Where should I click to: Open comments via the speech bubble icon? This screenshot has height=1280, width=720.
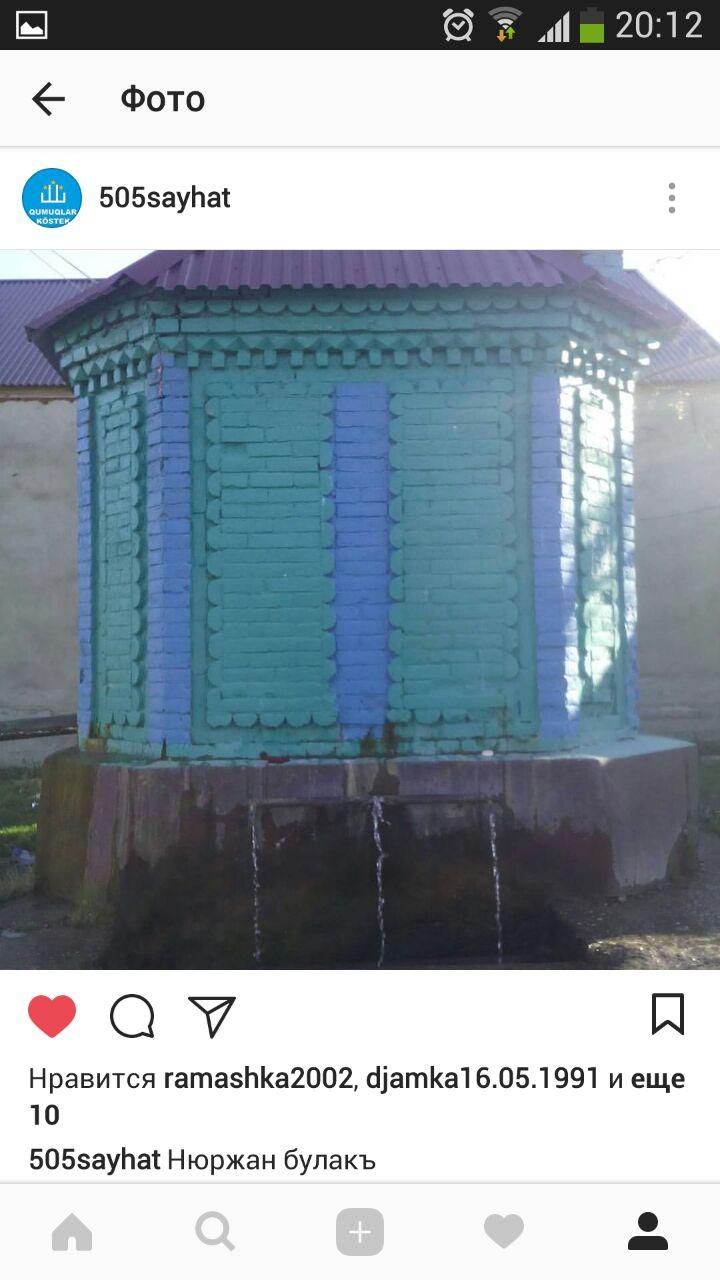pos(132,1016)
